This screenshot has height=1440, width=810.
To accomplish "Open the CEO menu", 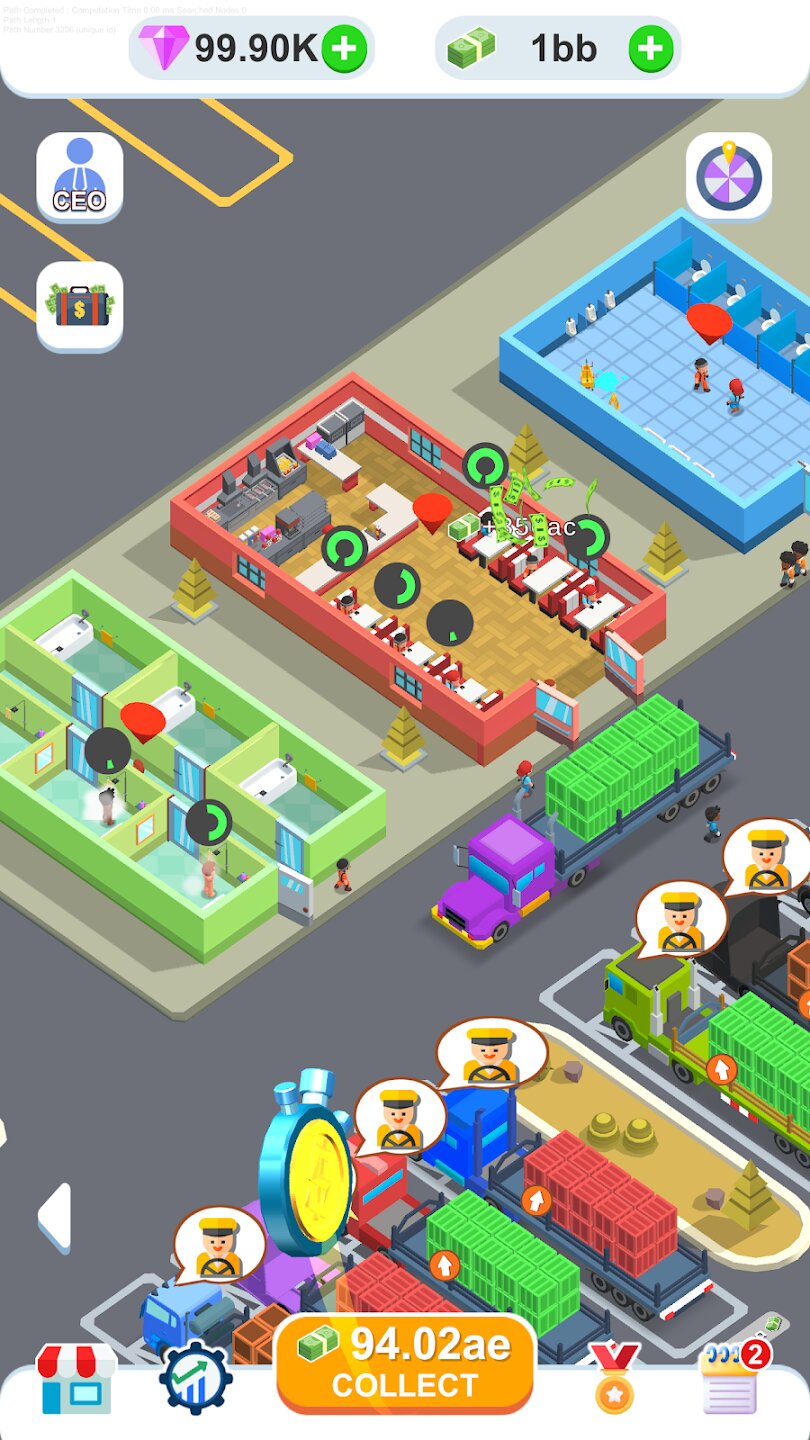I will 79,177.
